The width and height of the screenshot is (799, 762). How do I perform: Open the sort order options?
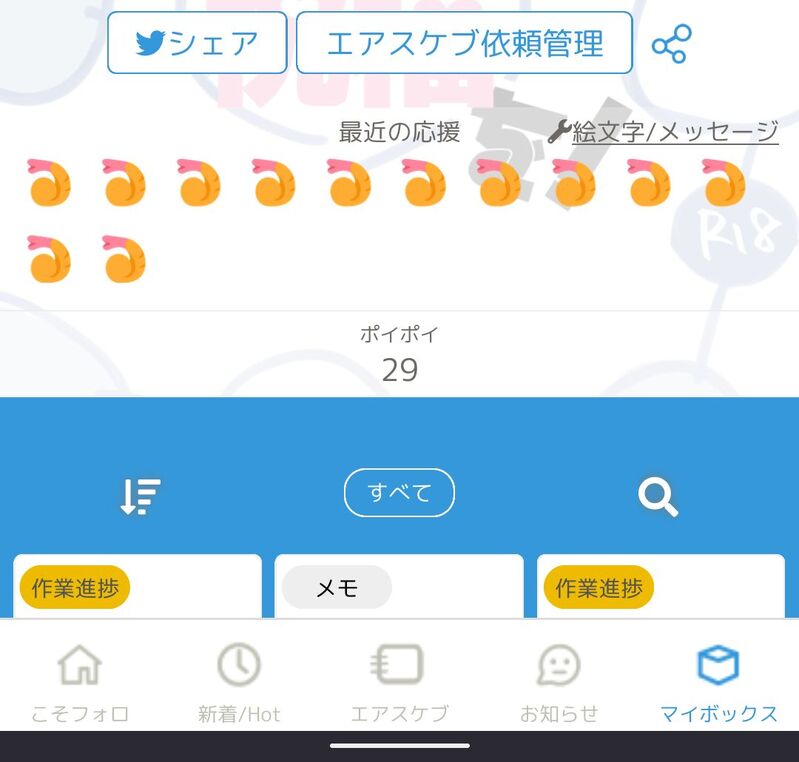[140, 495]
